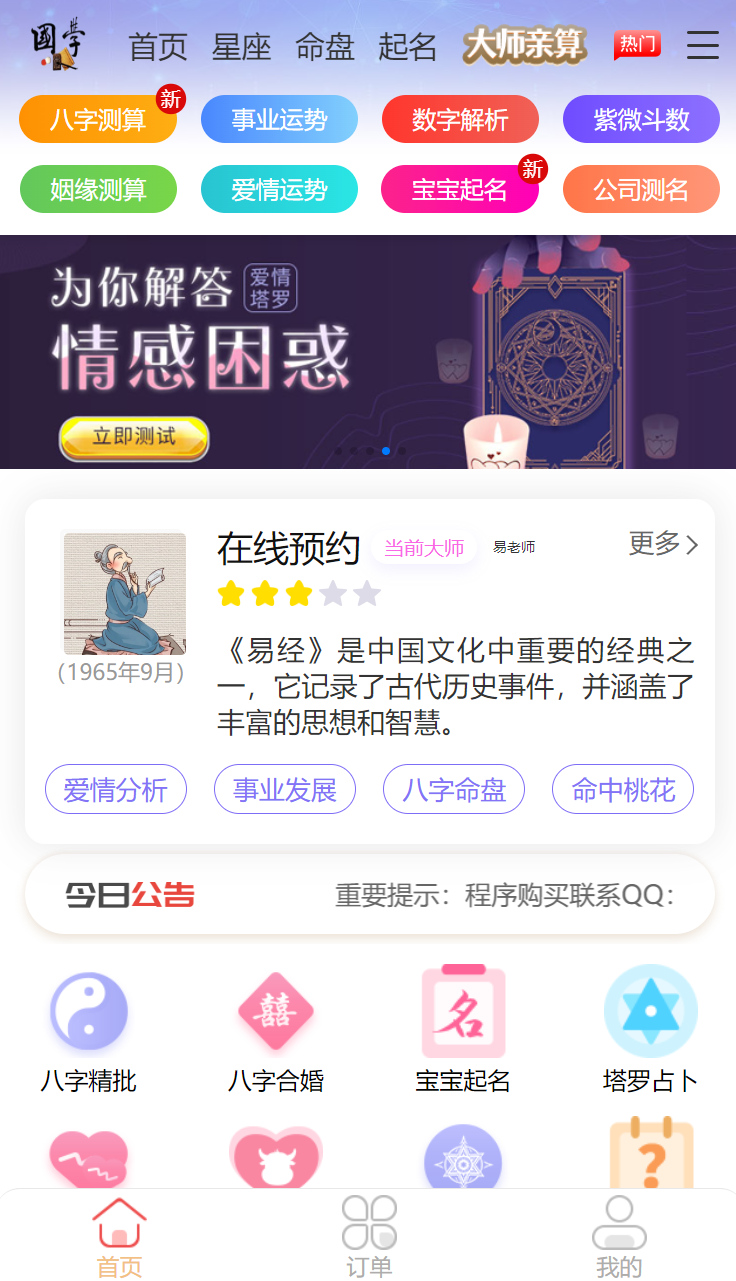Open the 塔罗占卜 triangle icon
Image resolution: width=736 pixels, height=1281 pixels.
pyautogui.click(x=650, y=1010)
